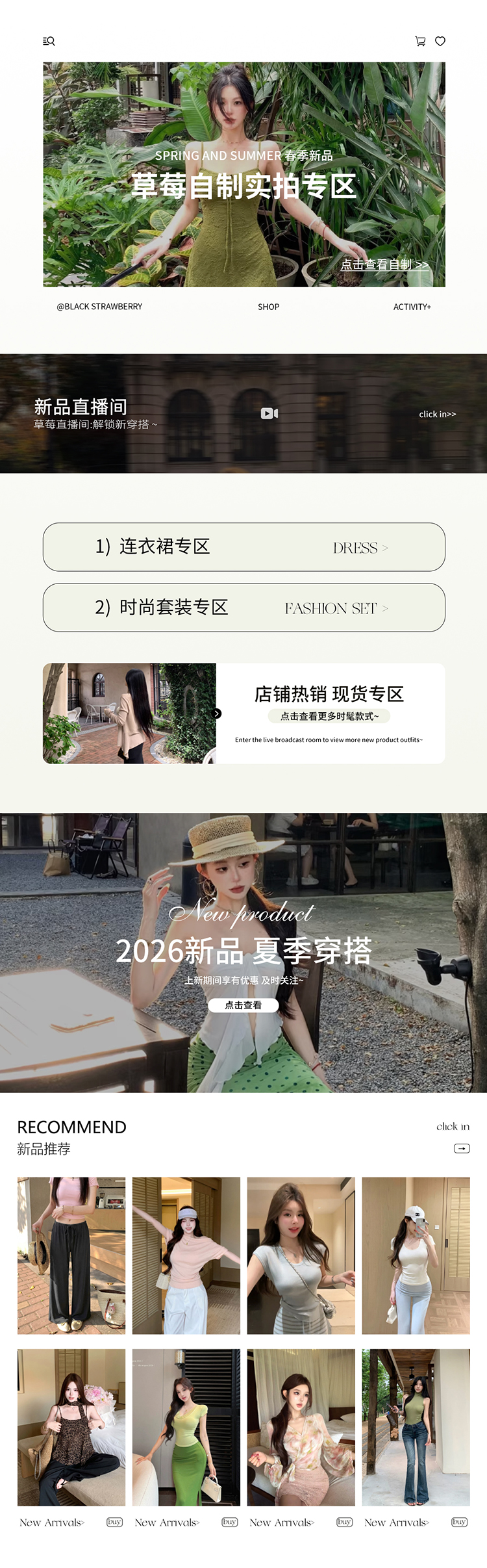Tap 点击查看 on the 2026新品 banner
Image resolution: width=487 pixels, height=1568 pixels.
(243, 1005)
